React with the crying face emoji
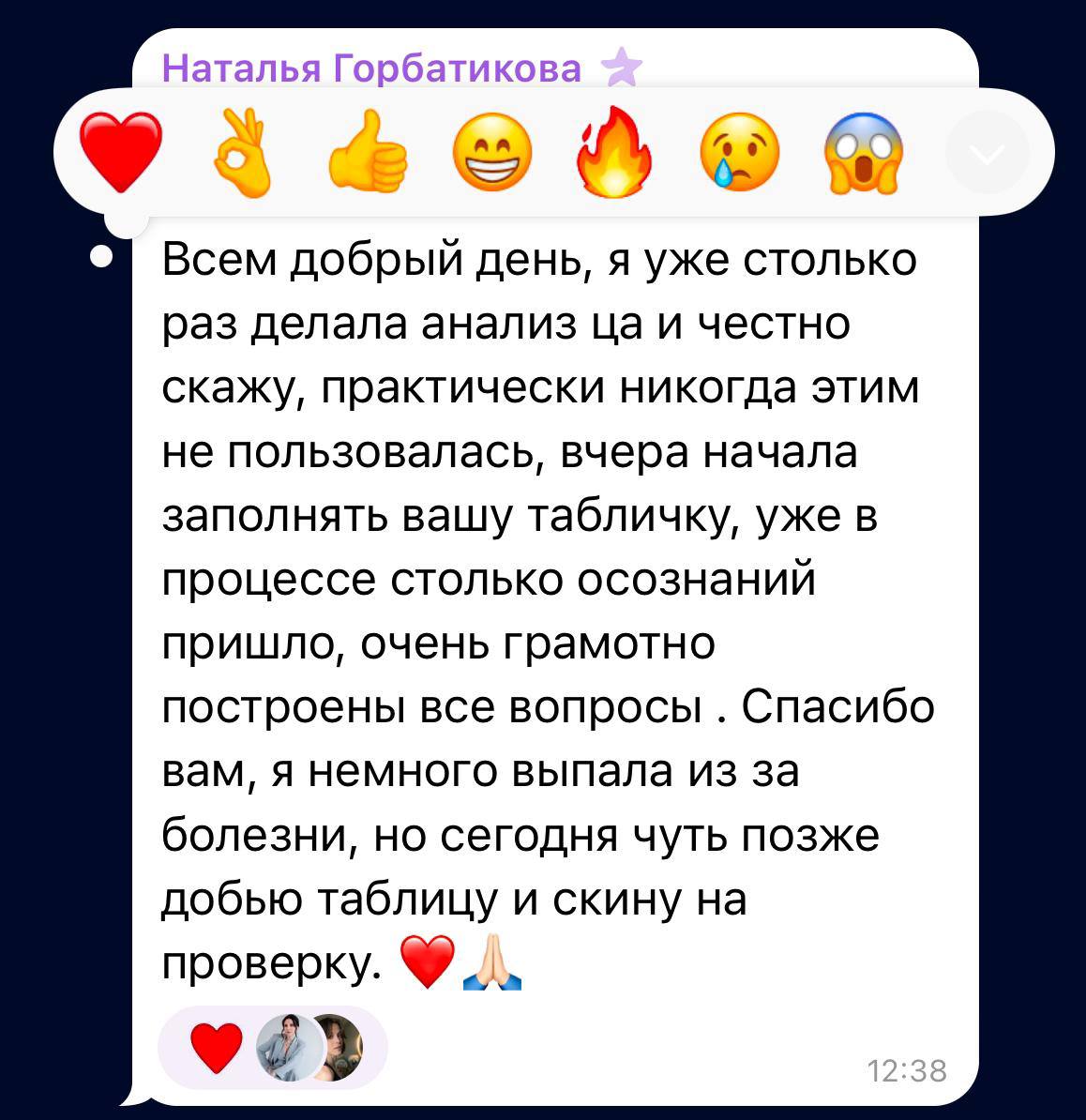Viewport: 1086px width, 1120px height. 739,152
